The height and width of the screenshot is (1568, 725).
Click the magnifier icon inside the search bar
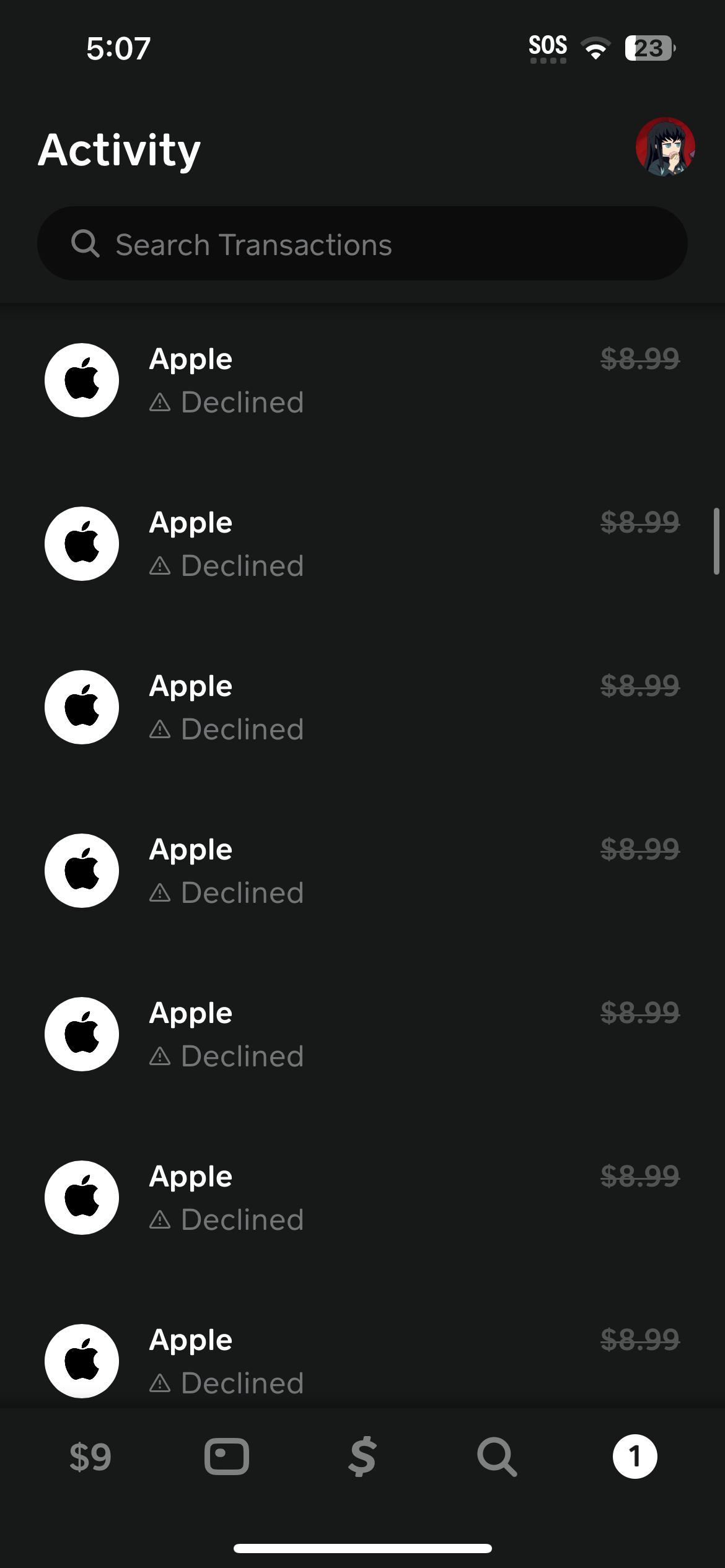tap(87, 243)
